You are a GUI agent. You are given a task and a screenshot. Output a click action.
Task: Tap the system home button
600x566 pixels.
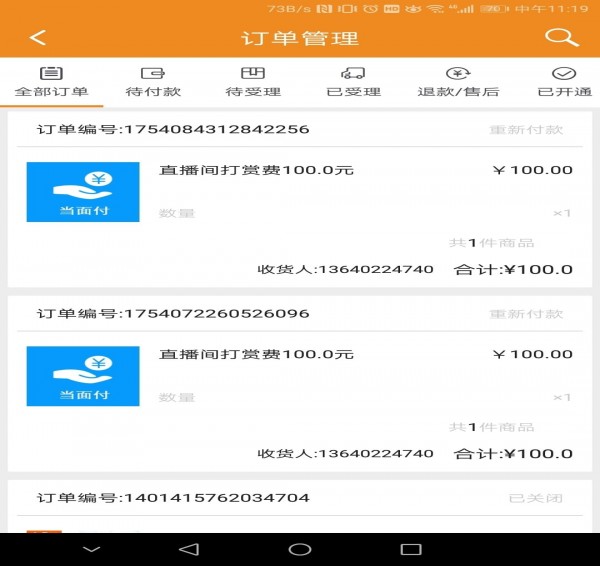pyautogui.click(x=300, y=549)
